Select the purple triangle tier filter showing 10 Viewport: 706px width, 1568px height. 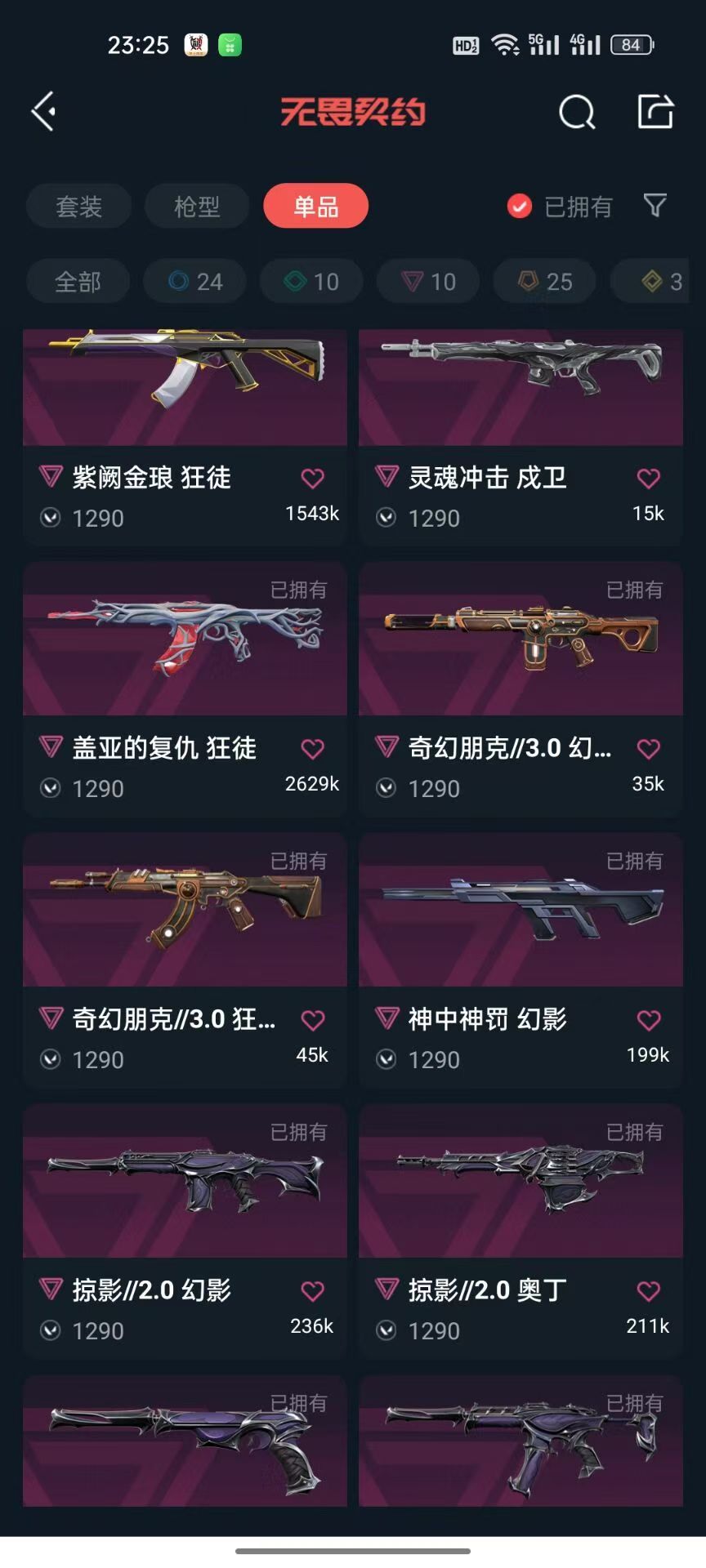pos(427,281)
